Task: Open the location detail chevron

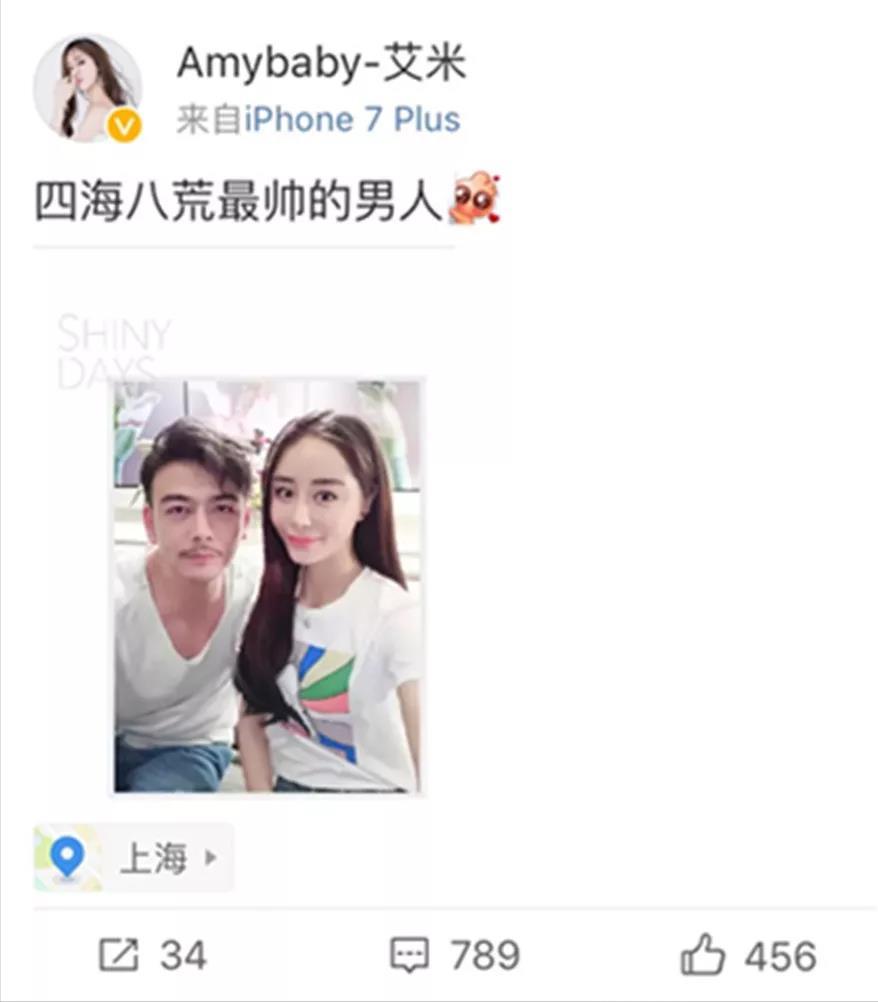Action: [x=209, y=858]
